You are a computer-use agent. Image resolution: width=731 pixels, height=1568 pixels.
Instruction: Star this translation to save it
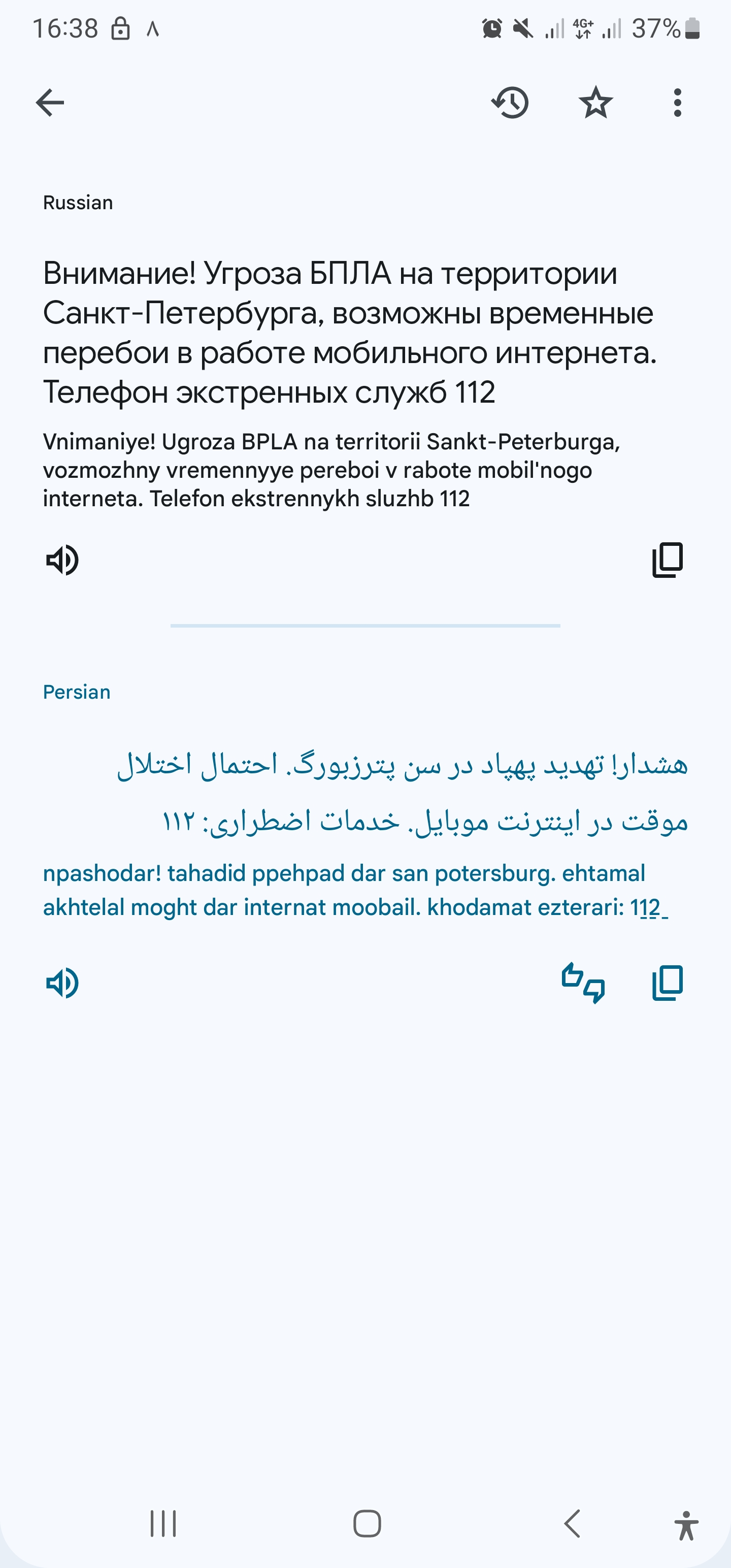(595, 102)
